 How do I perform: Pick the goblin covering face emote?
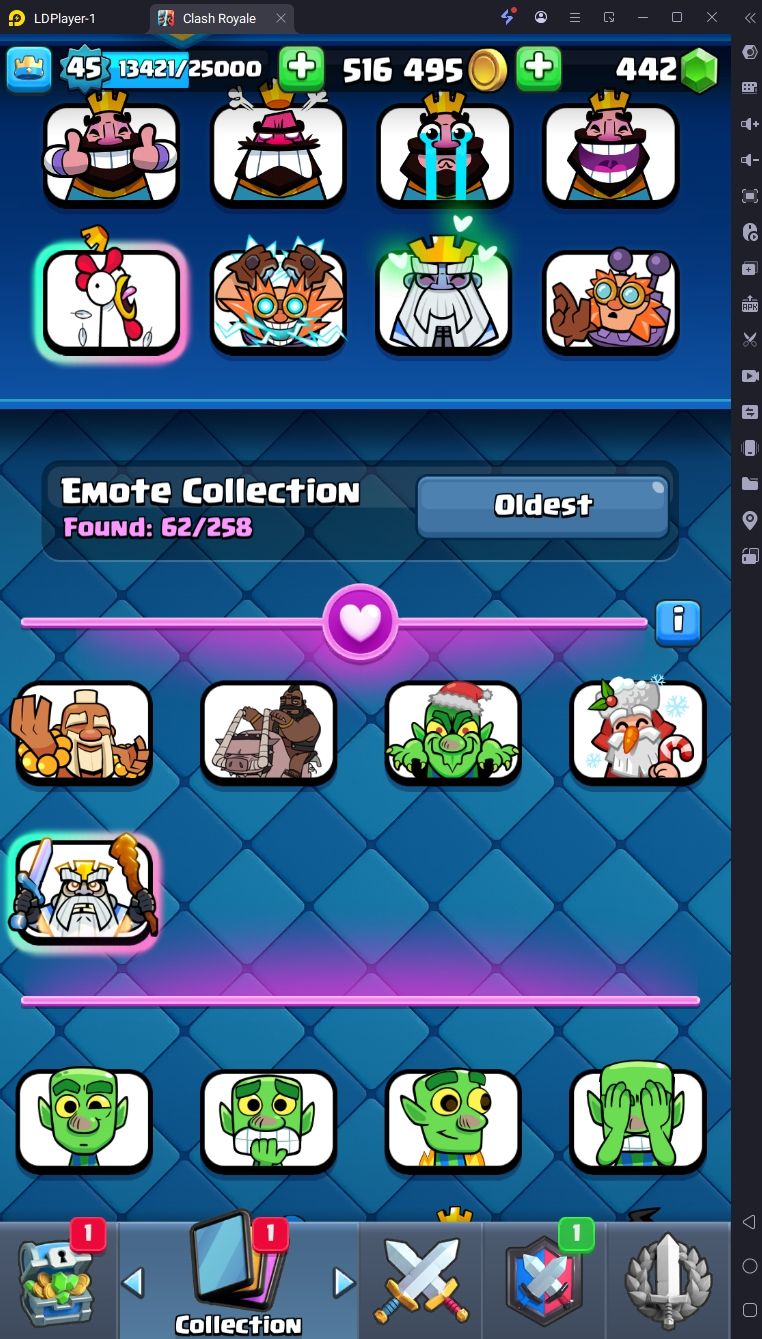point(637,1119)
